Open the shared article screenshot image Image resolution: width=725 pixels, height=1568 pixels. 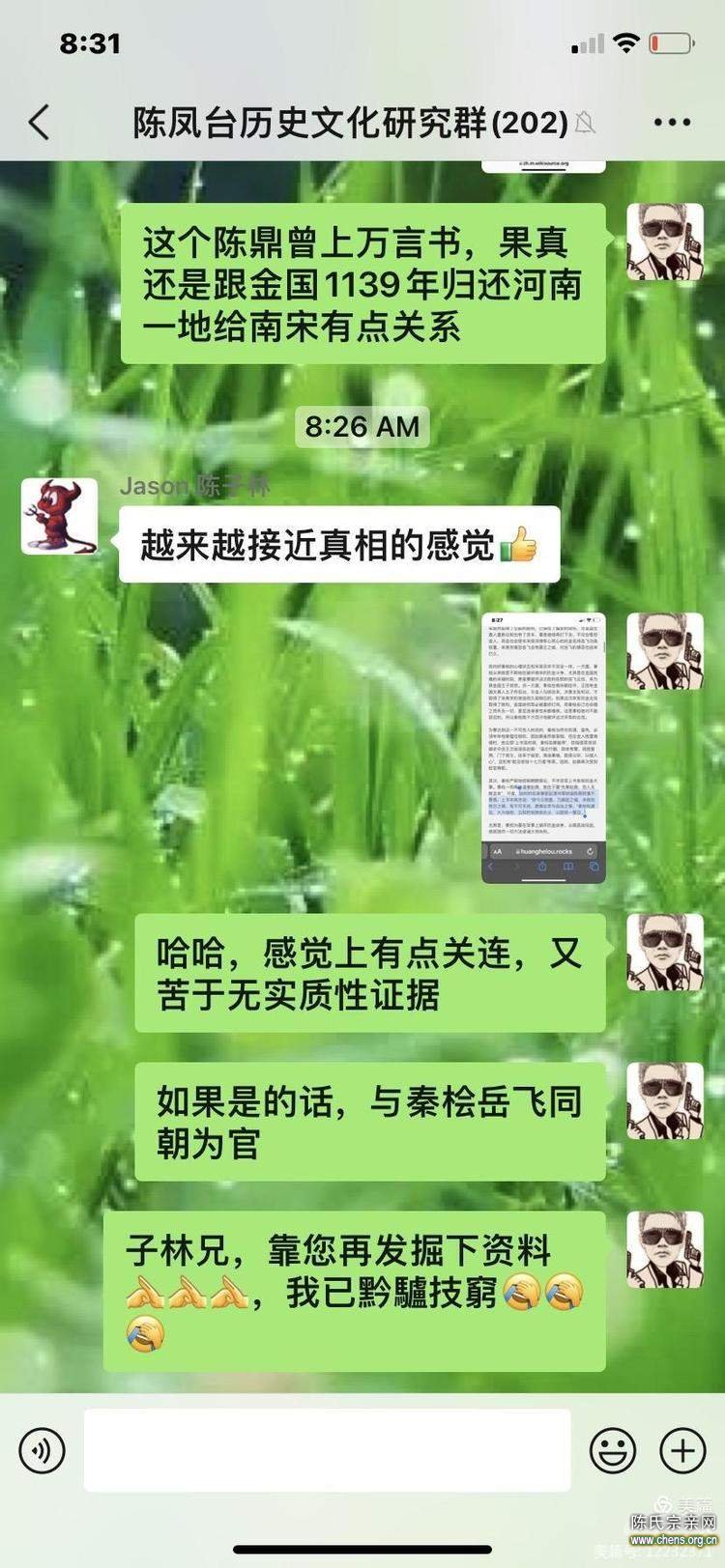click(543, 747)
